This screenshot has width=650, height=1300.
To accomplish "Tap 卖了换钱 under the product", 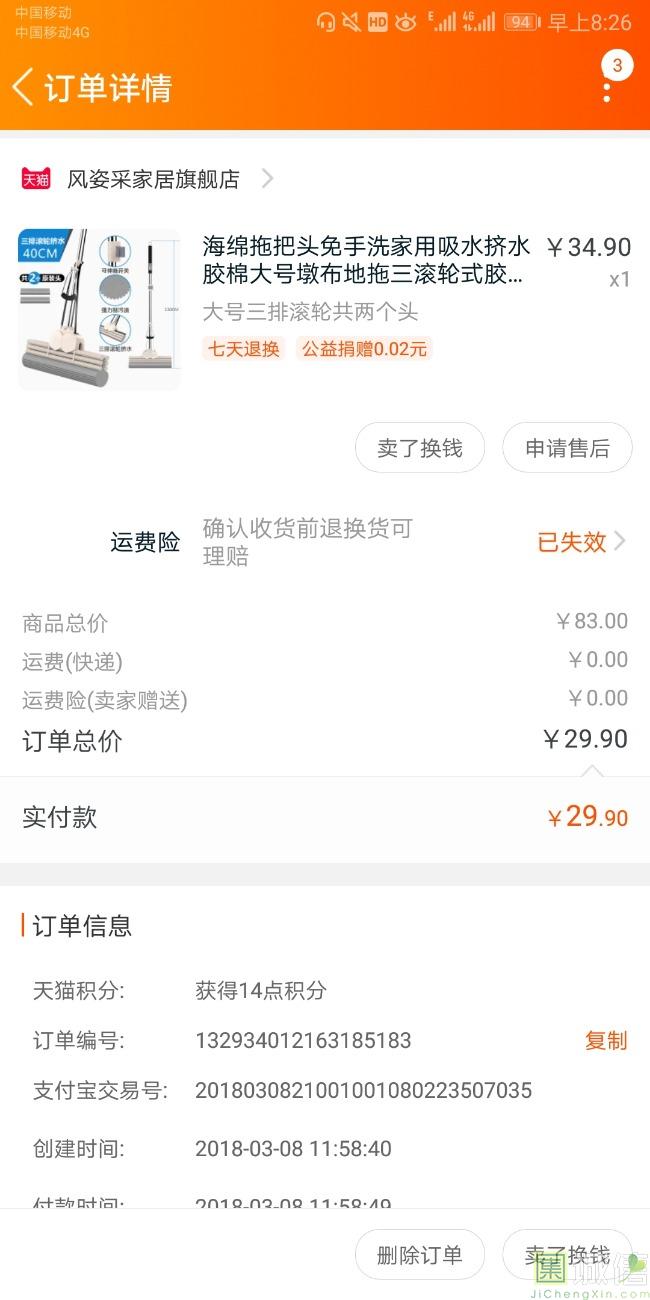I will (419, 448).
